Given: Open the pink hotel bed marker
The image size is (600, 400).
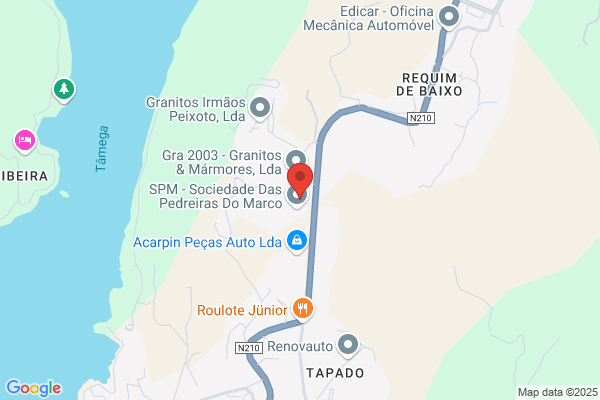Looking at the screenshot, I should [x=25, y=141].
